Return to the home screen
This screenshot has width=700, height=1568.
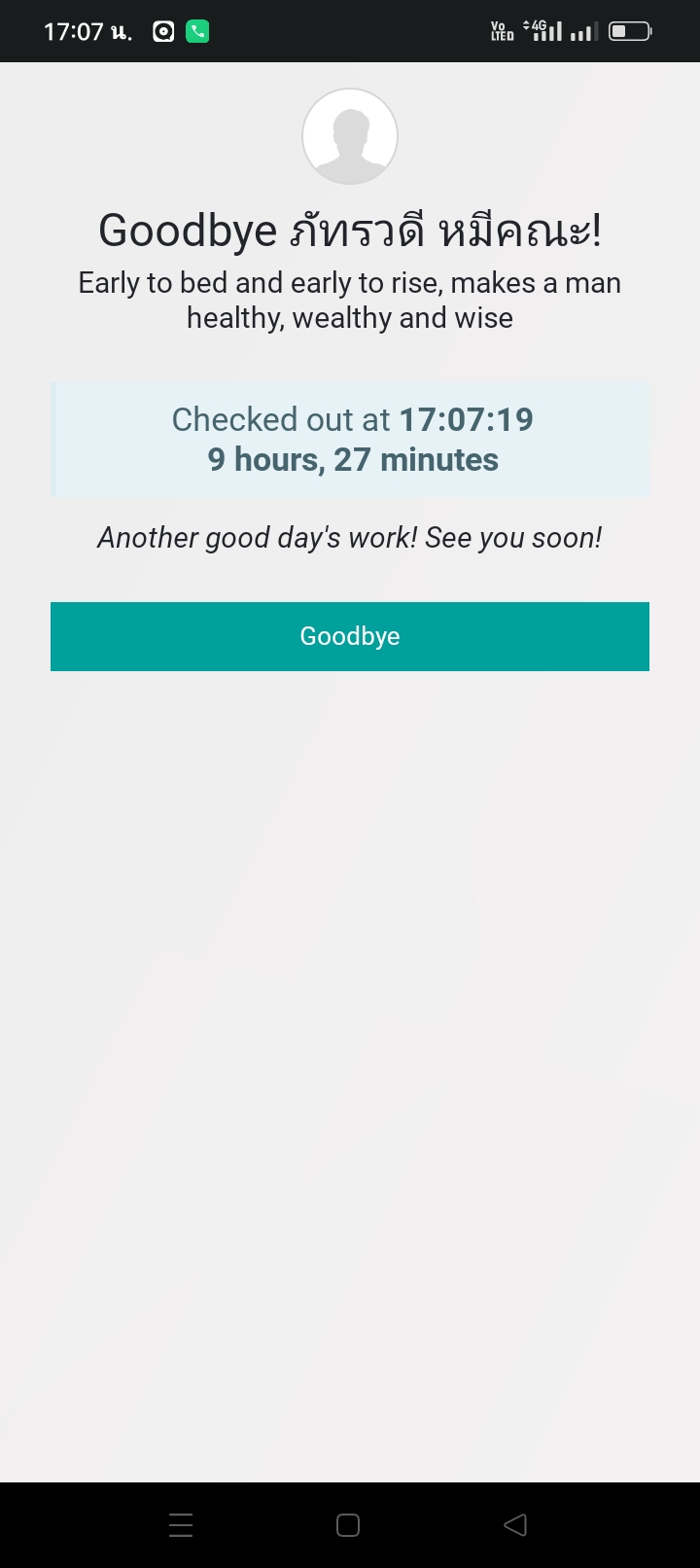(x=348, y=1524)
